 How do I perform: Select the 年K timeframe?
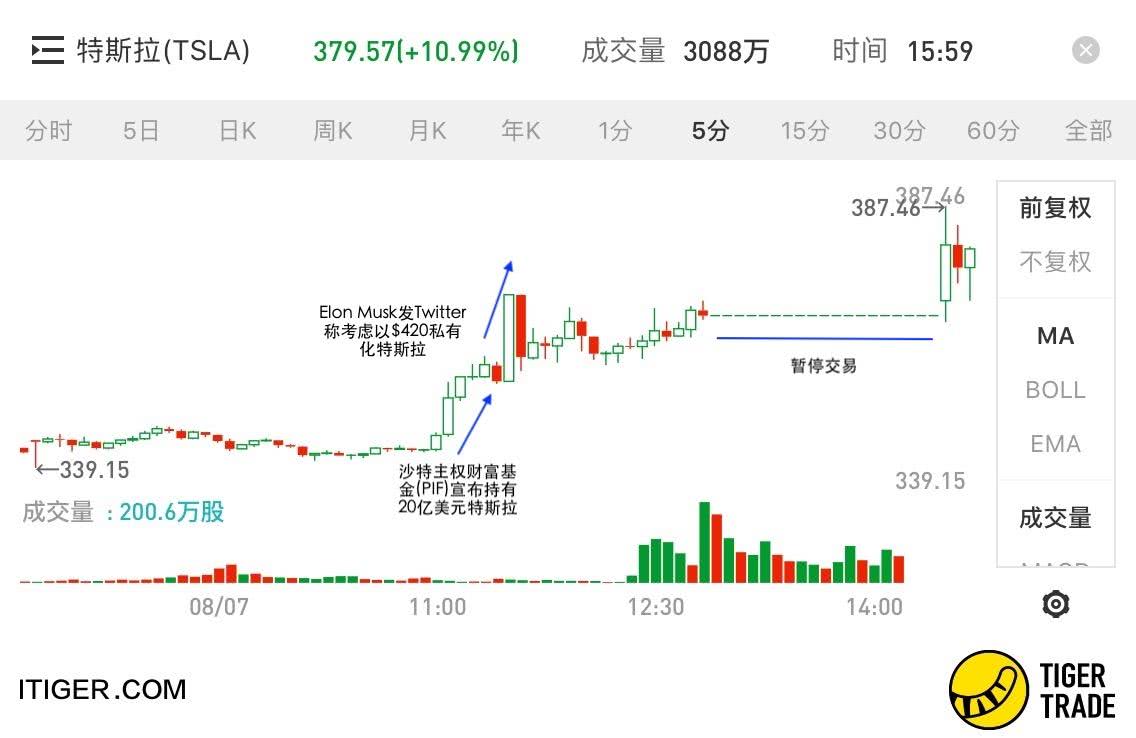click(521, 130)
